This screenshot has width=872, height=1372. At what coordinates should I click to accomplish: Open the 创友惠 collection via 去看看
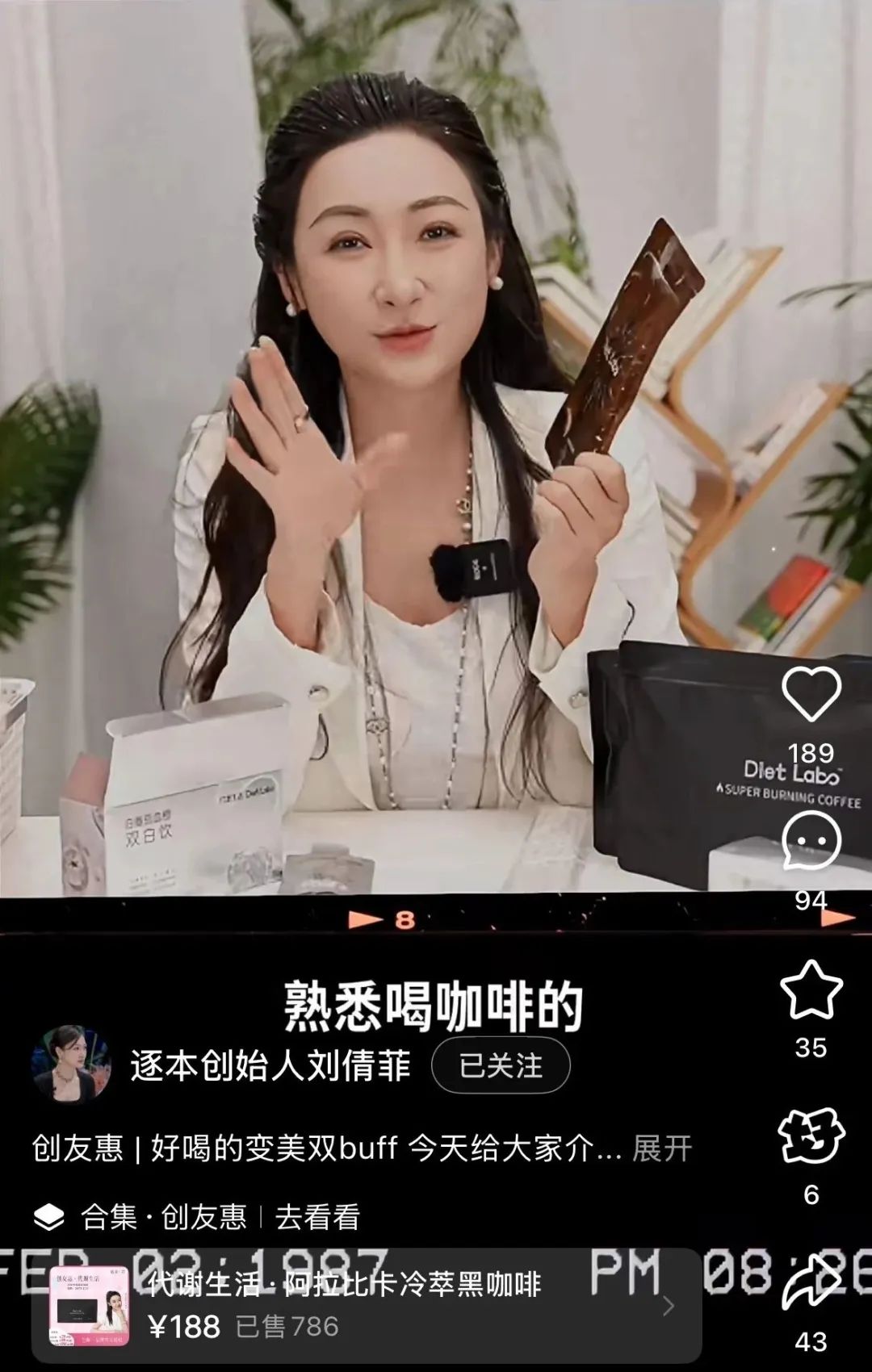[x=317, y=1217]
